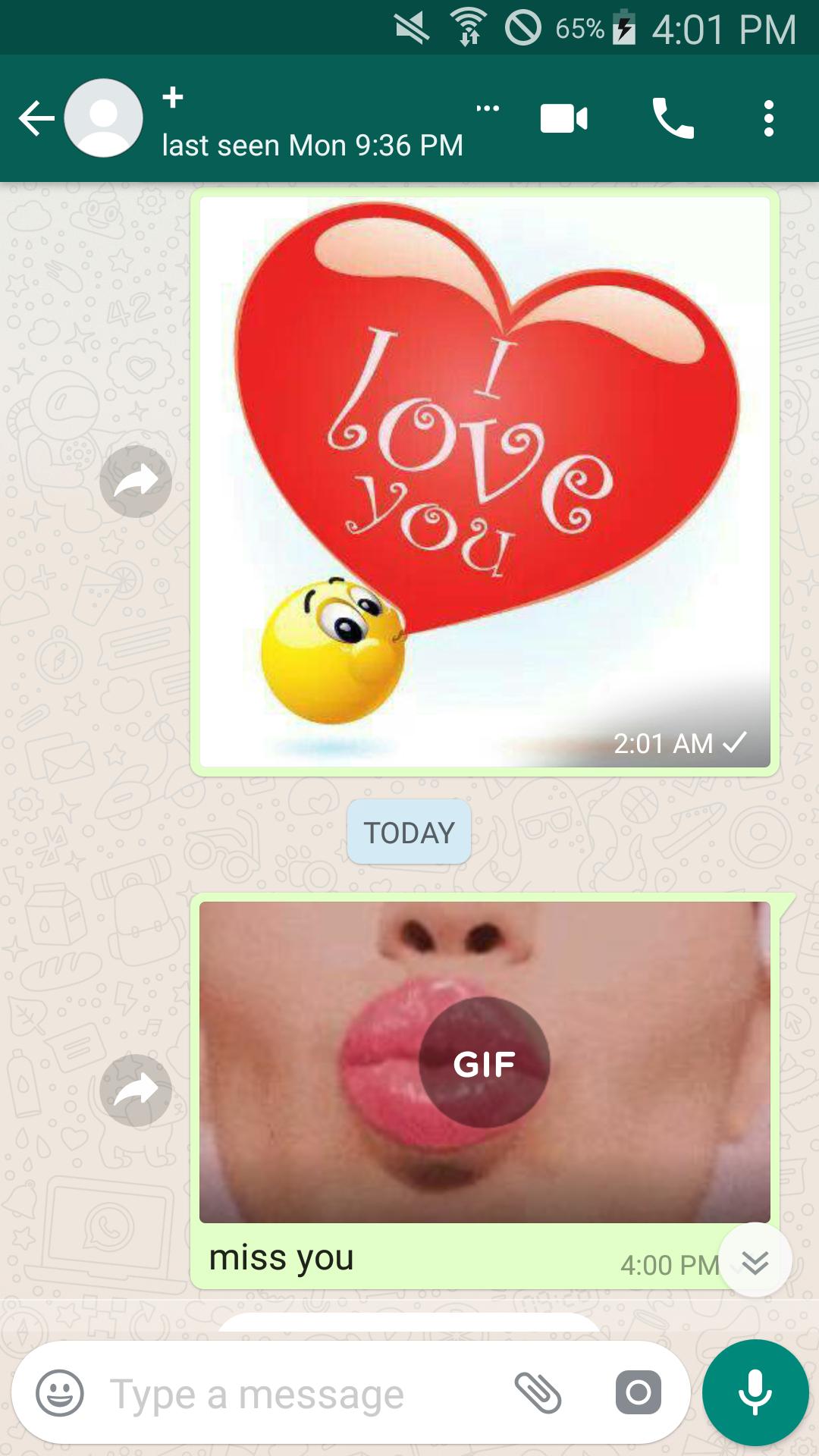The image size is (819, 1456).
Task: View contact info via last seen header
Action: click(312, 145)
